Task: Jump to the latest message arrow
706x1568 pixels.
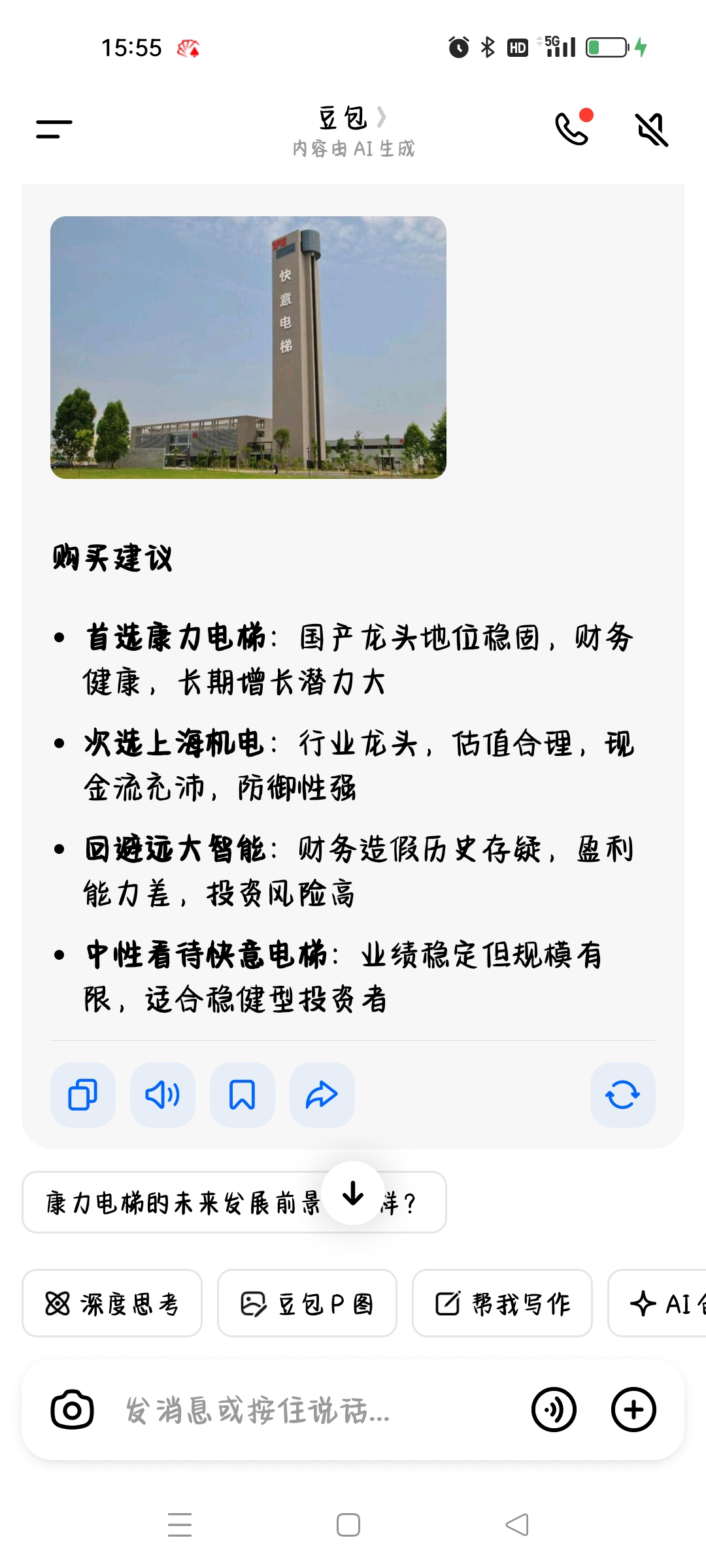Action: [x=353, y=1193]
